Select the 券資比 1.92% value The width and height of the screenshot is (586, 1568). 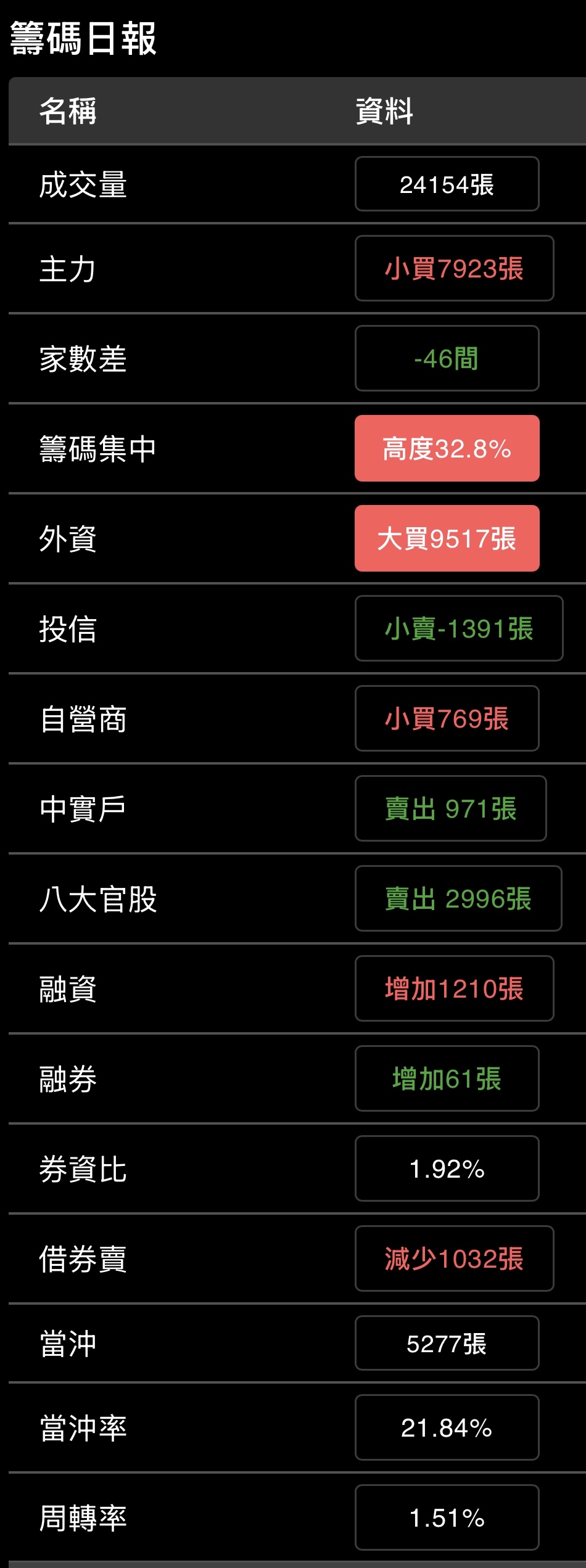(446, 1168)
